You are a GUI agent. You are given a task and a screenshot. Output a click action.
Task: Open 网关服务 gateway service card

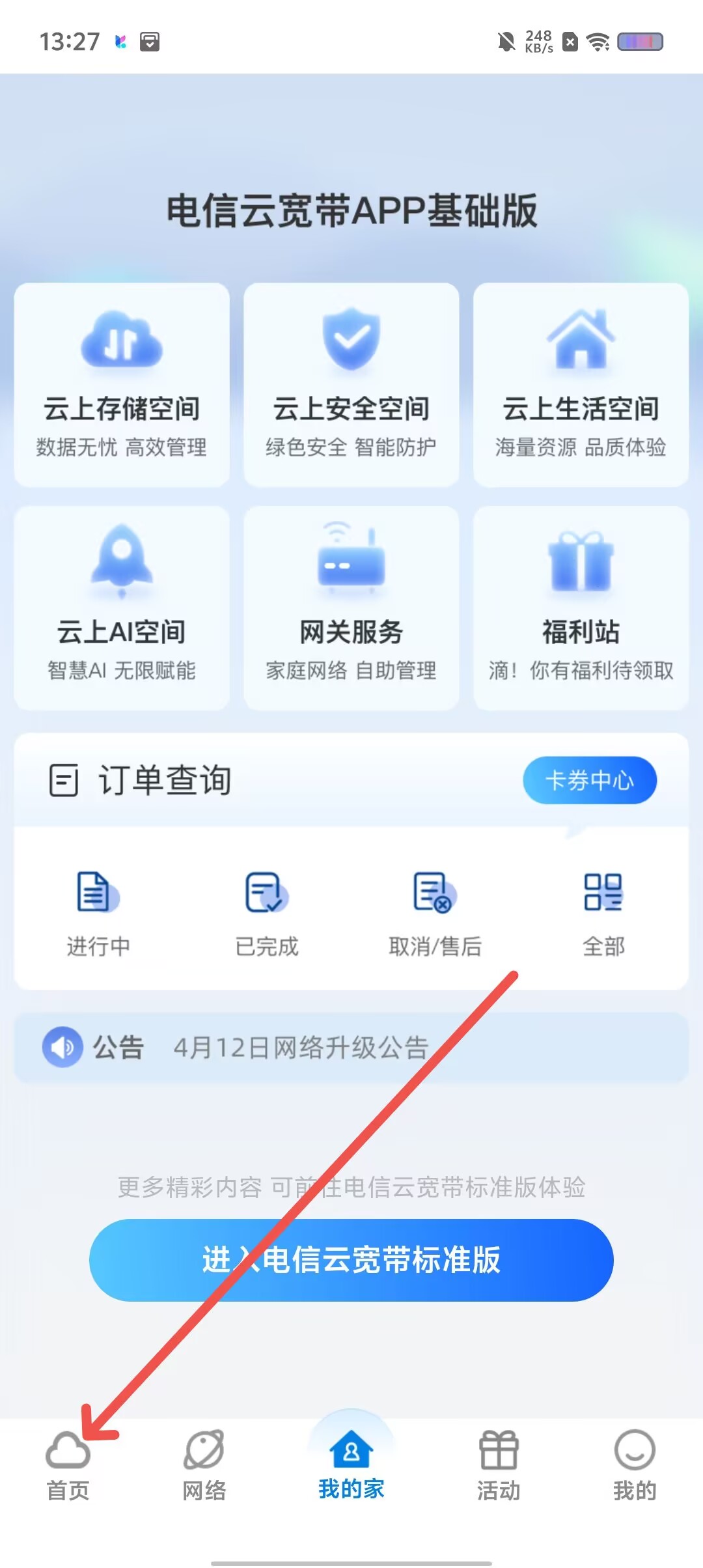pos(351,608)
